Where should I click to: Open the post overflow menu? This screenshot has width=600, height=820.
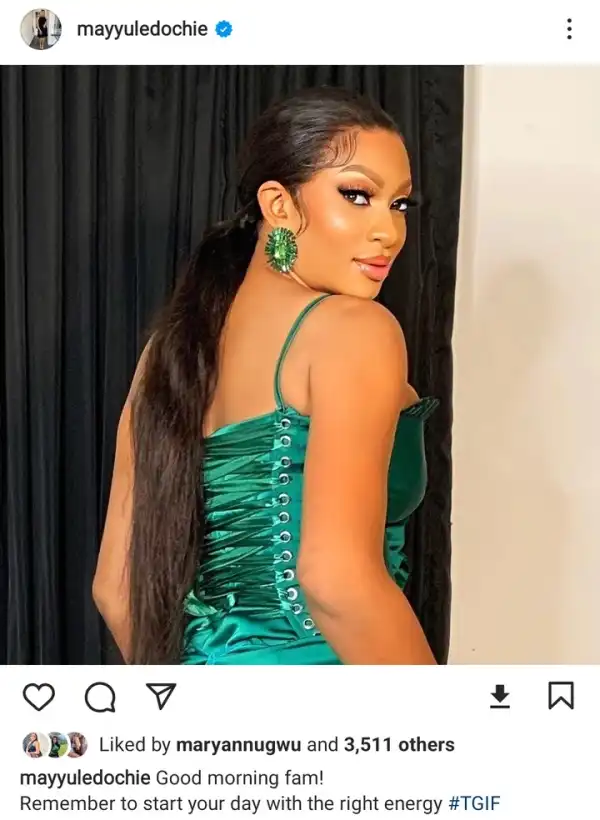569,30
